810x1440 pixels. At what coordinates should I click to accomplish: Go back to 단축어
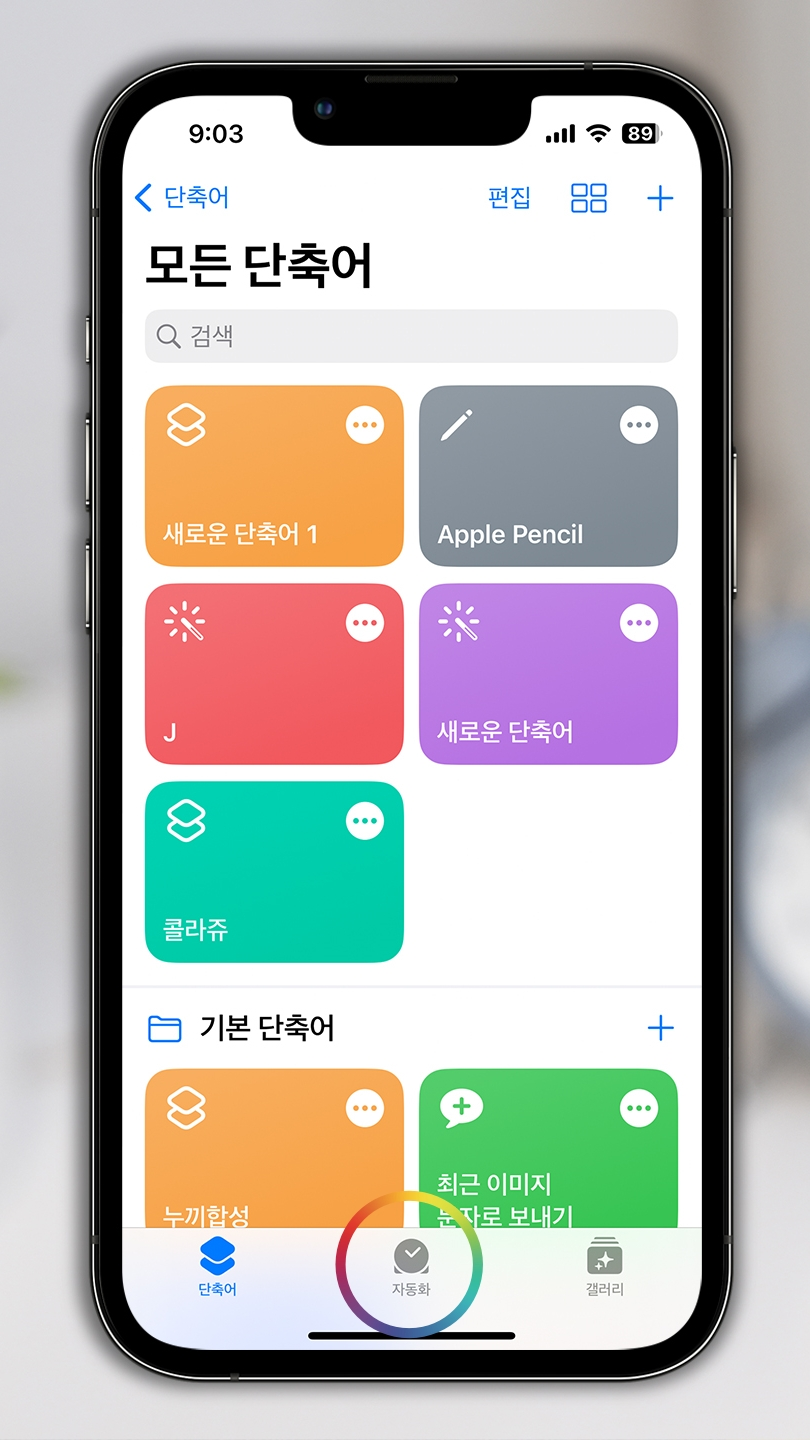tap(182, 198)
